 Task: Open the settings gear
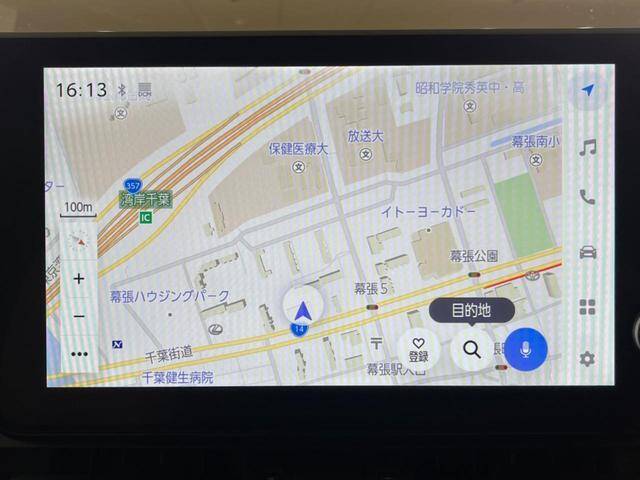tap(588, 358)
